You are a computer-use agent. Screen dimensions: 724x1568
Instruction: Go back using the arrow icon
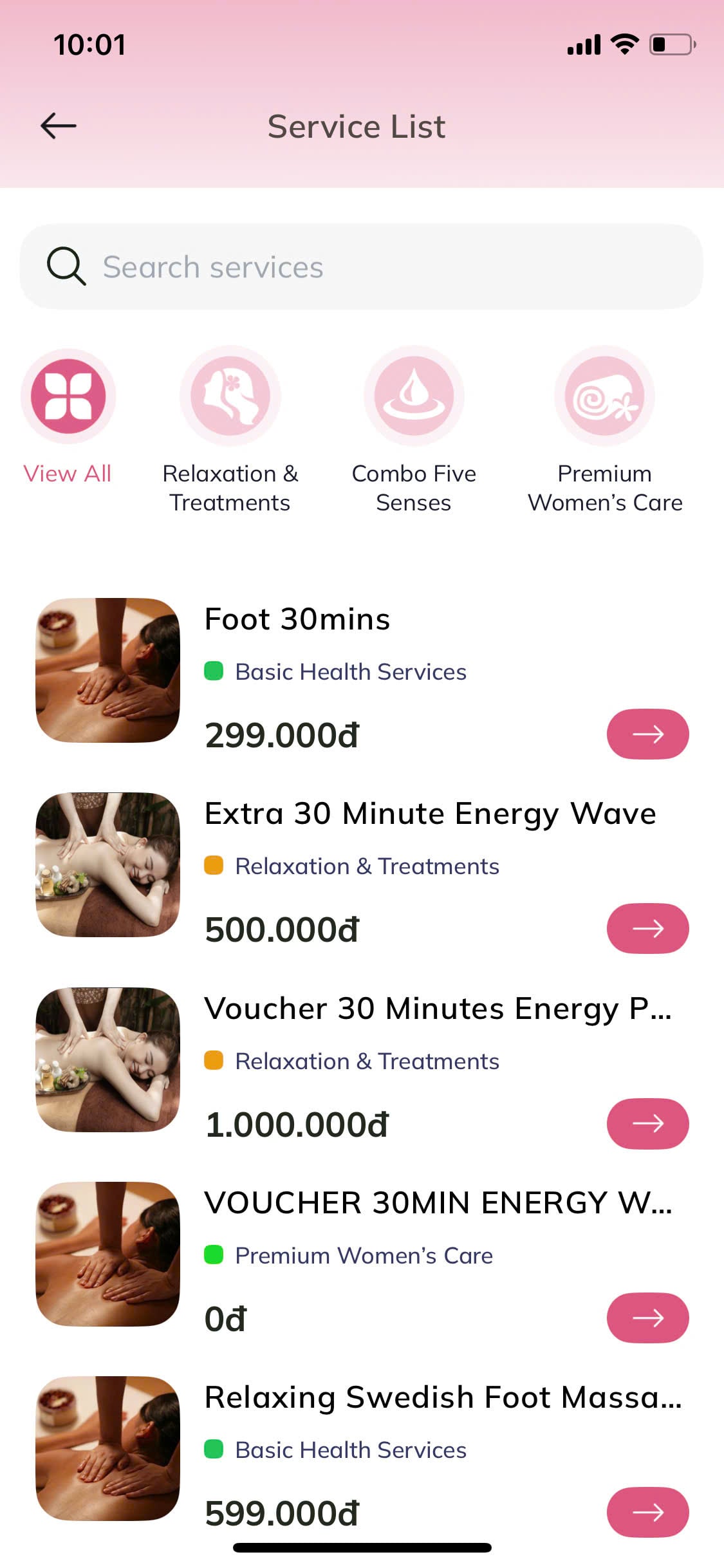pos(59,126)
